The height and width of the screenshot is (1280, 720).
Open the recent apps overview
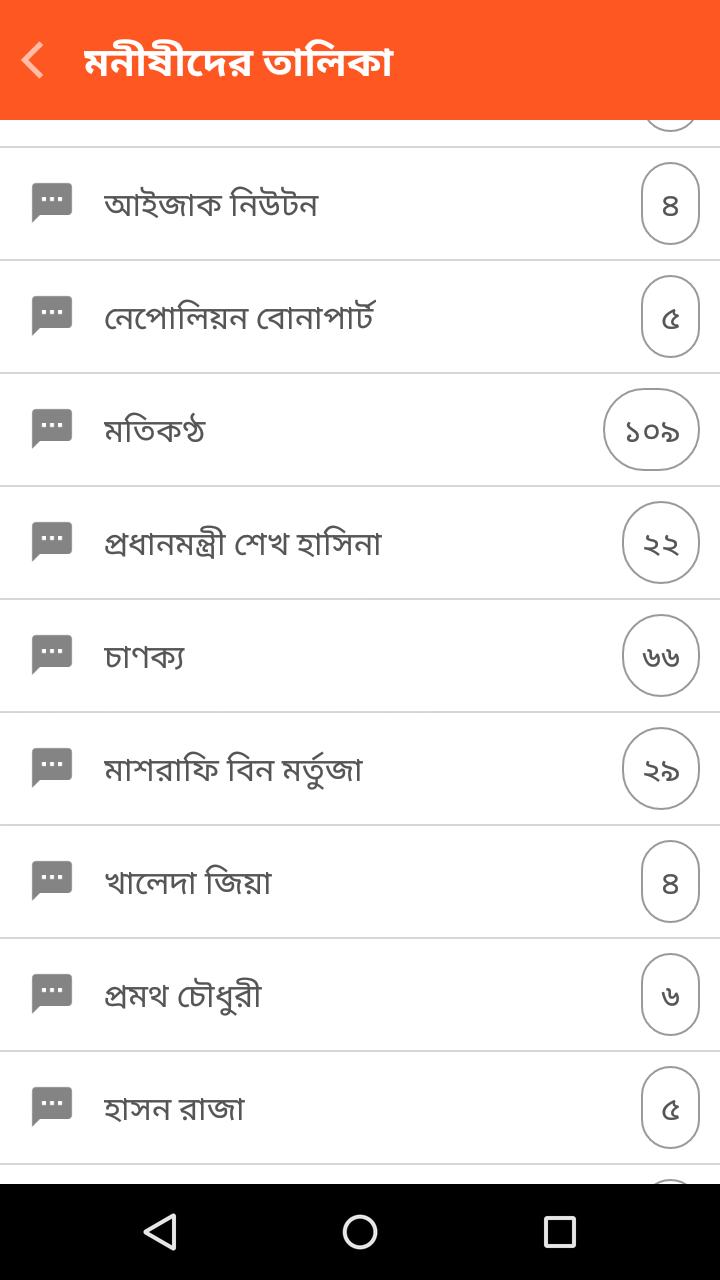tap(559, 1232)
